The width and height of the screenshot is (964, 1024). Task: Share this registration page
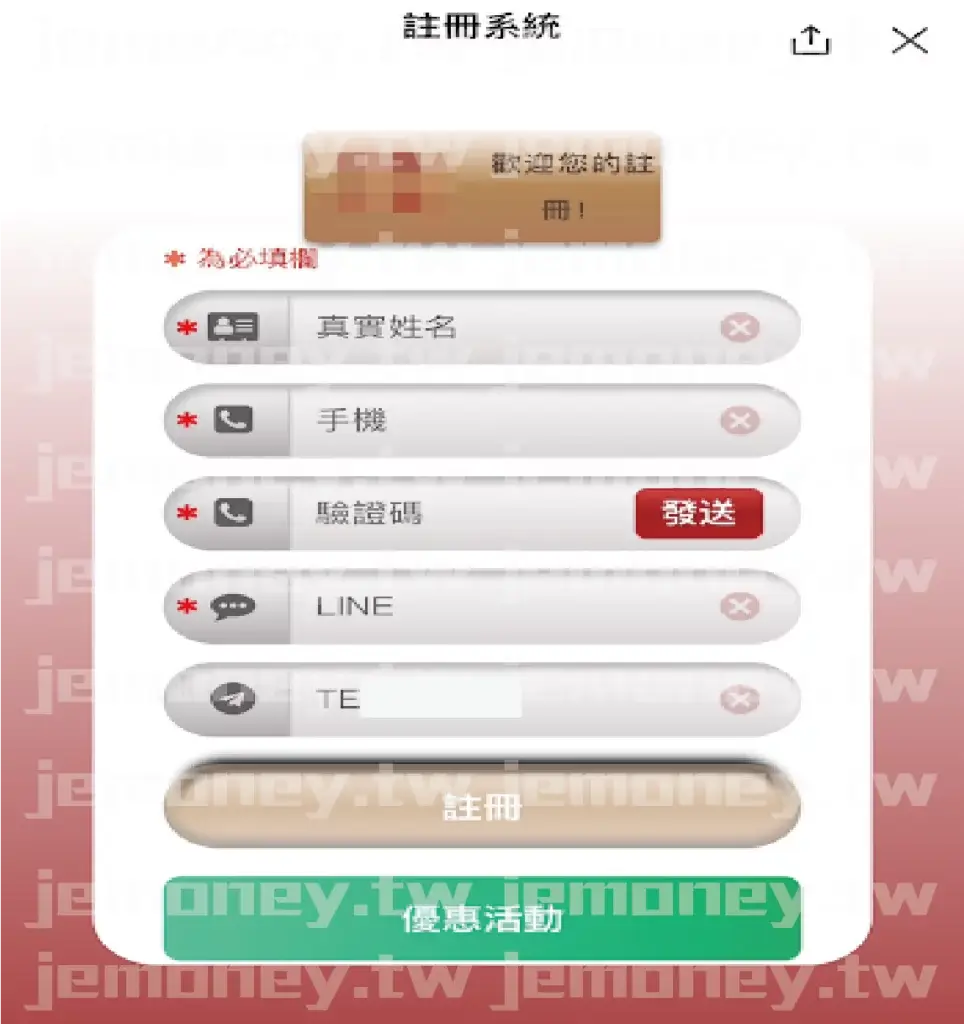coord(811,40)
